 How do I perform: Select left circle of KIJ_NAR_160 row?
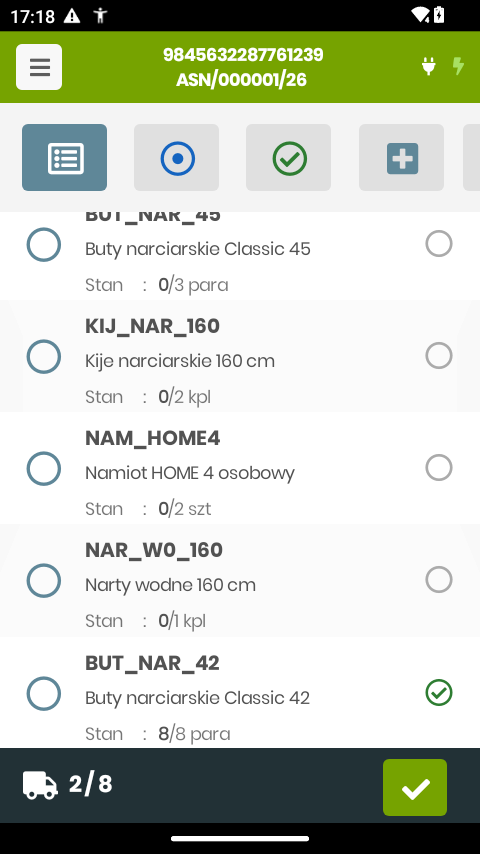(x=44, y=357)
